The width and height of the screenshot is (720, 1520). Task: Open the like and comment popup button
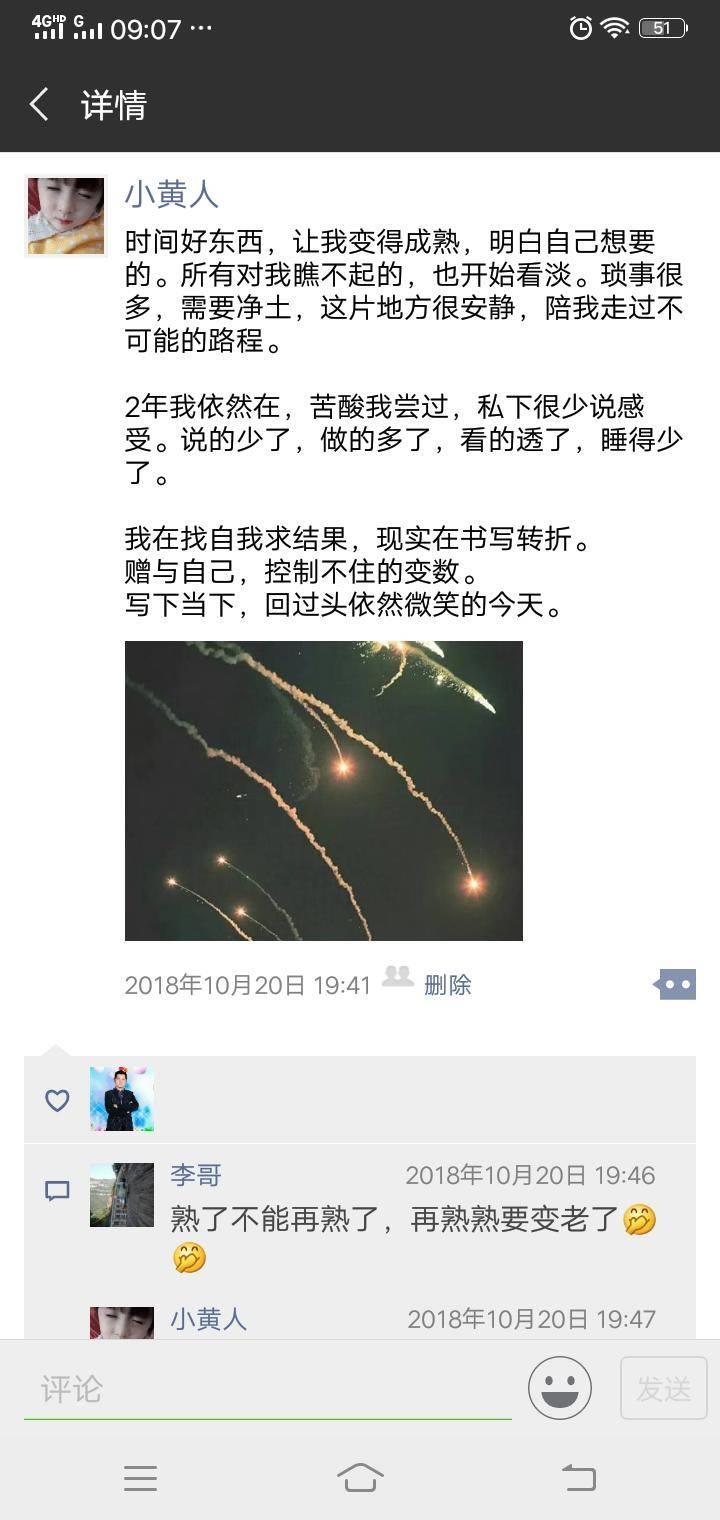[675, 984]
